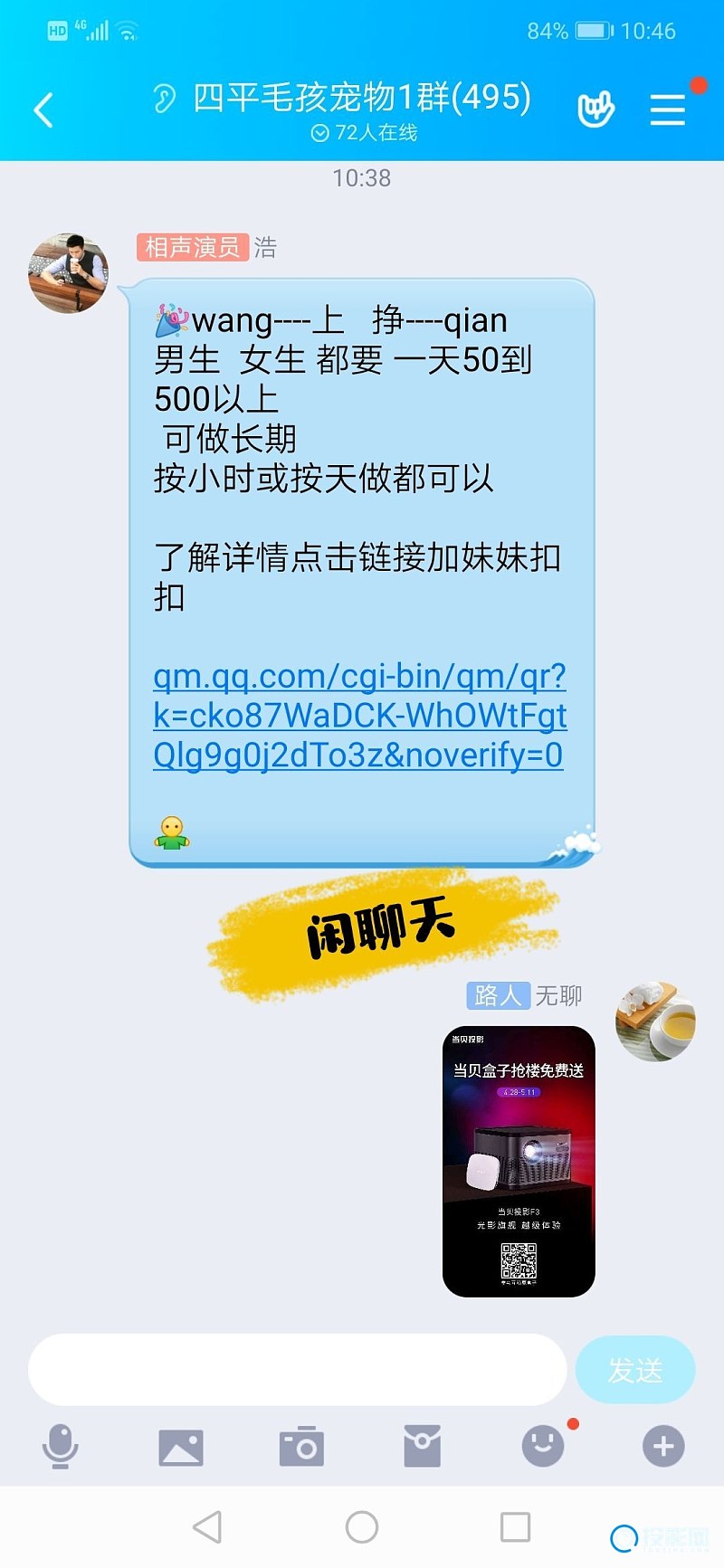Open the red packet icon
This screenshot has width=724, height=1568.
[x=422, y=1446]
